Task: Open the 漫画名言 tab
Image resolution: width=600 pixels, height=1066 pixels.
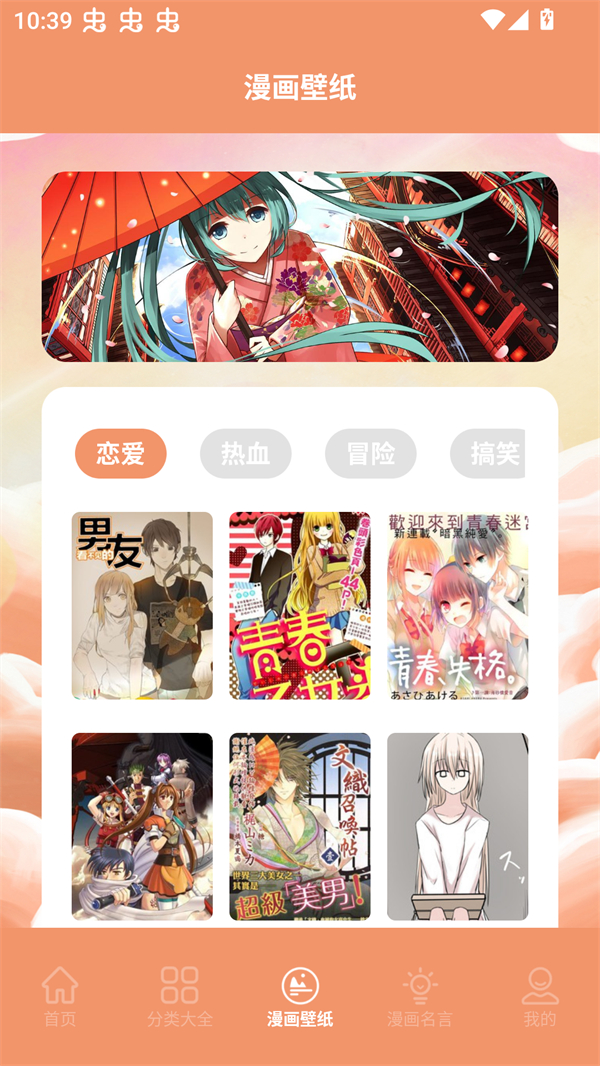Action: [x=420, y=997]
